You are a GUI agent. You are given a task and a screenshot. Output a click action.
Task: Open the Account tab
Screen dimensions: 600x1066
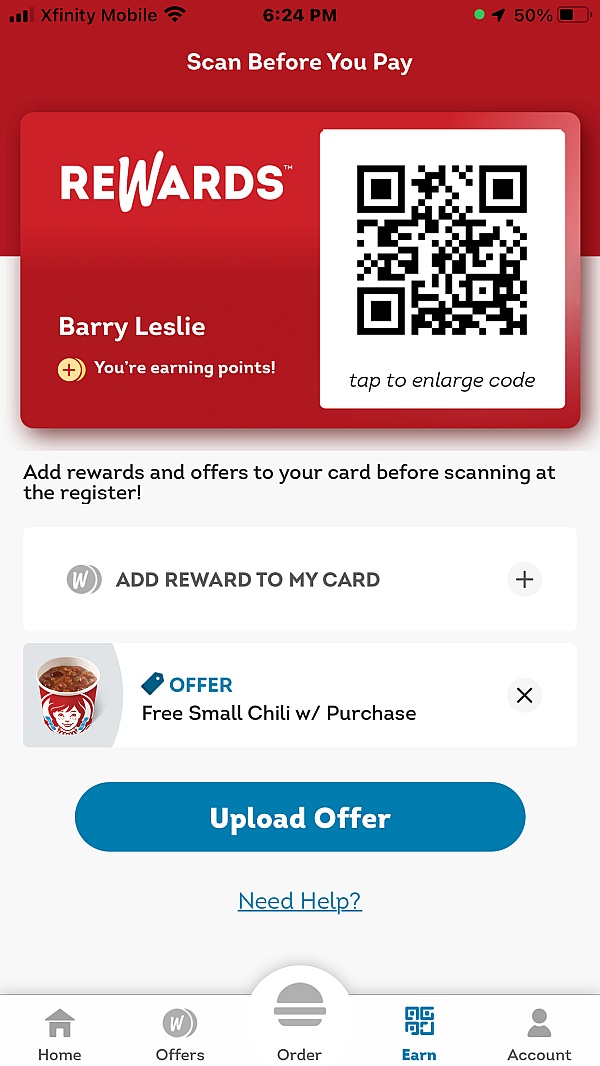click(540, 1034)
